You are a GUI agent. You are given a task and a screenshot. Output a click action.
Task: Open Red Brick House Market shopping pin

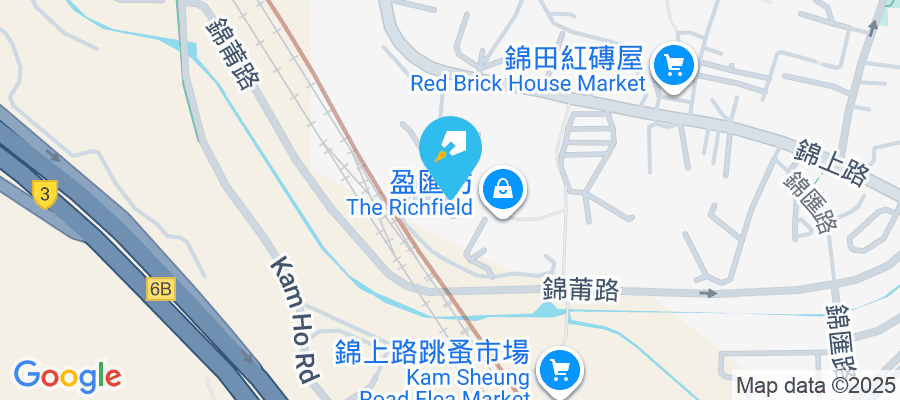(x=674, y=67)
